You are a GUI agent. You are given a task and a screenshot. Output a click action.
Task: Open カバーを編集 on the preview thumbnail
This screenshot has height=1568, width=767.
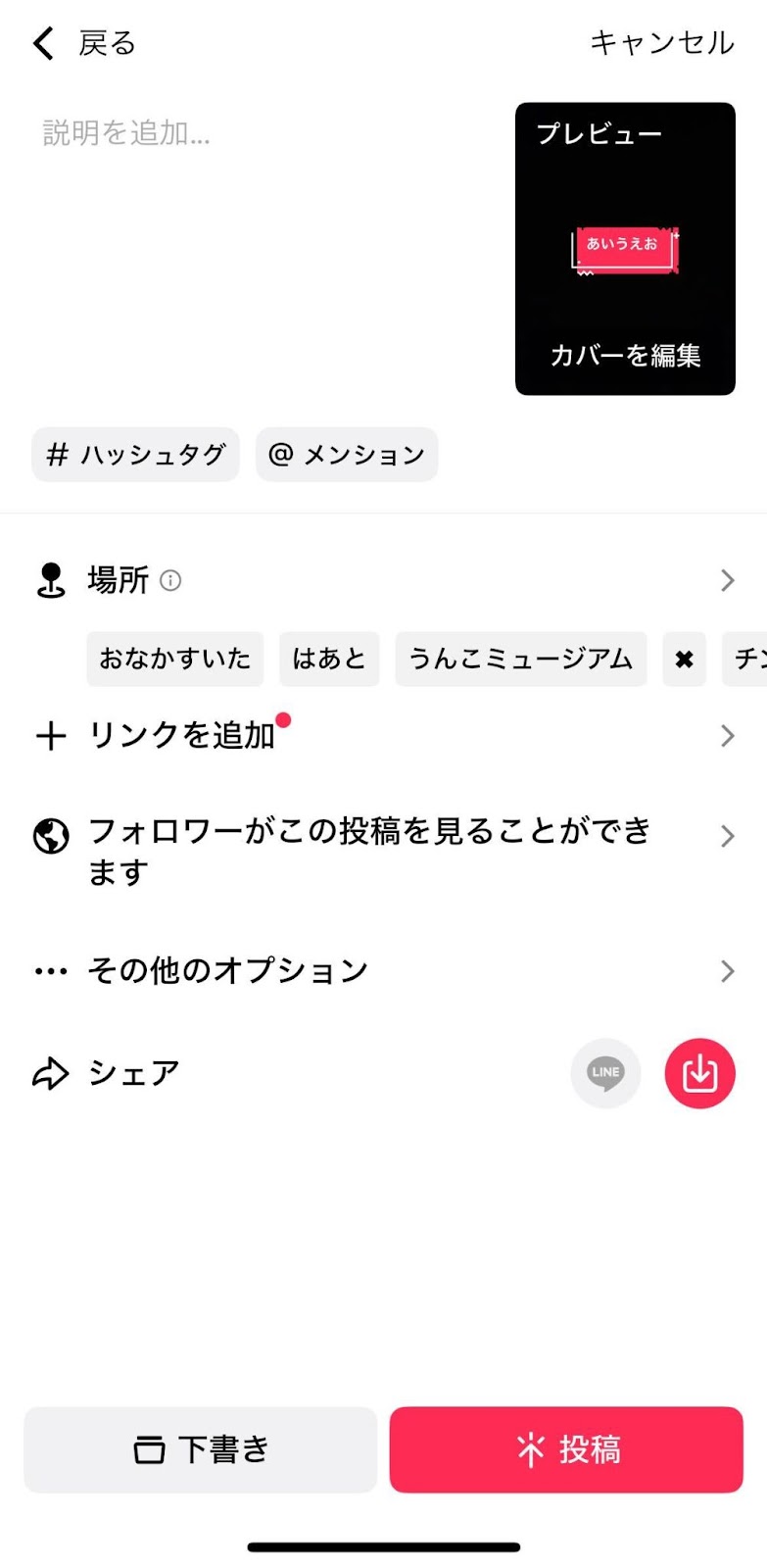(625, 355)
